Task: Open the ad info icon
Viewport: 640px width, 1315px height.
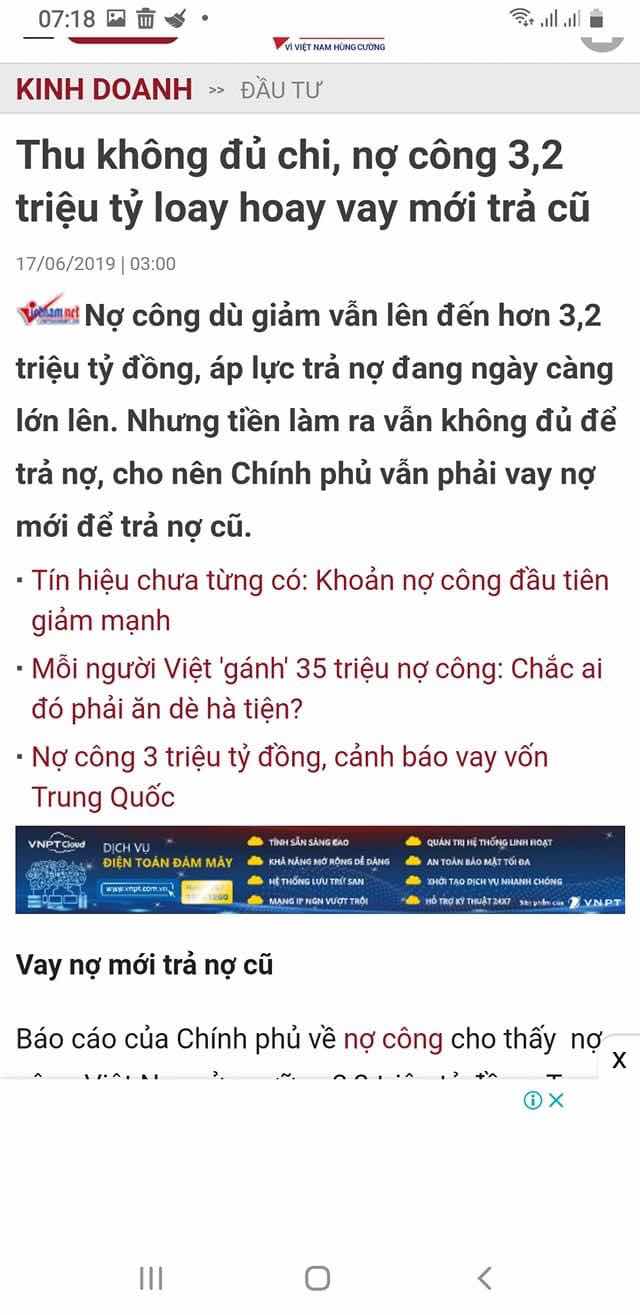Action: point(533,1100)
